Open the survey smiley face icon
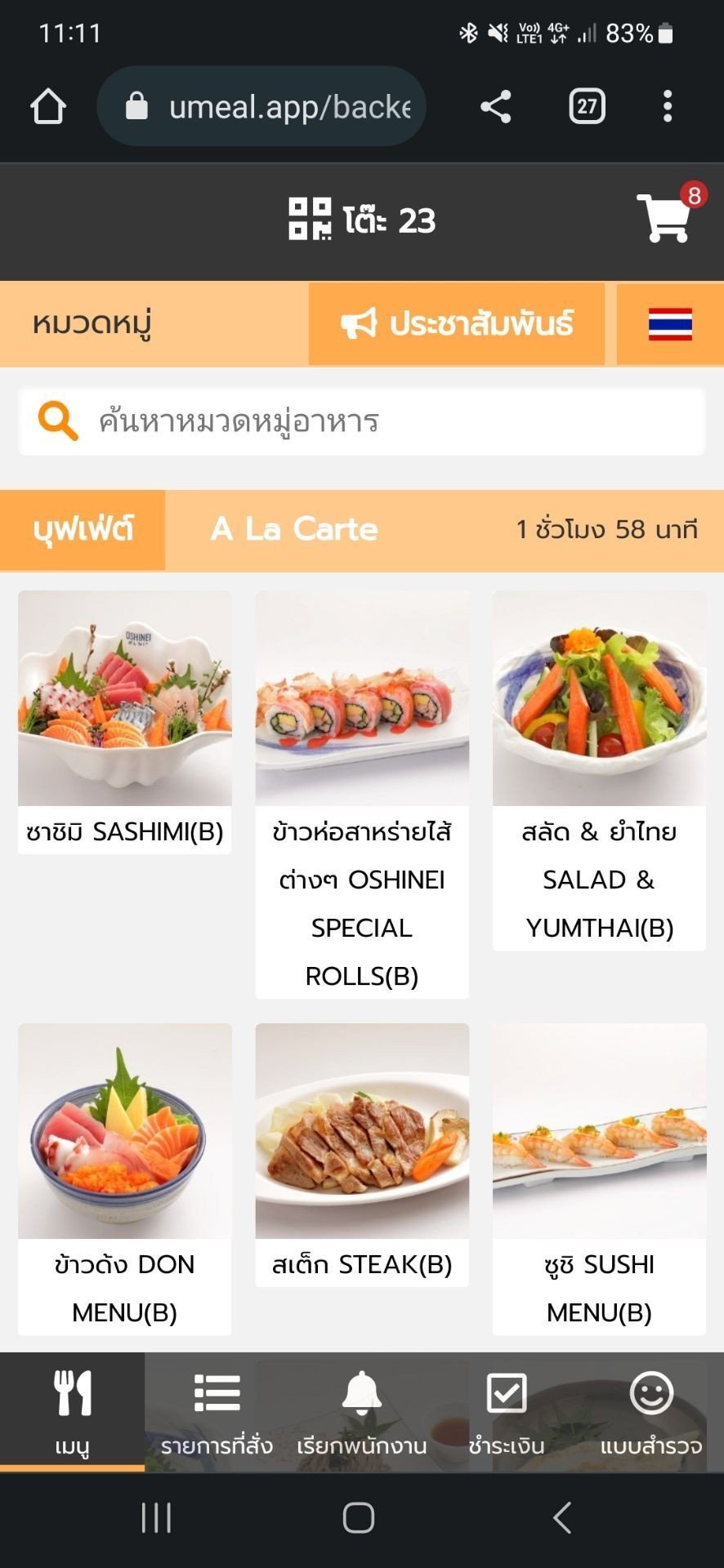Image resolution: width=724 pixels, height=1568 pixels. (x=651, y=1392)
